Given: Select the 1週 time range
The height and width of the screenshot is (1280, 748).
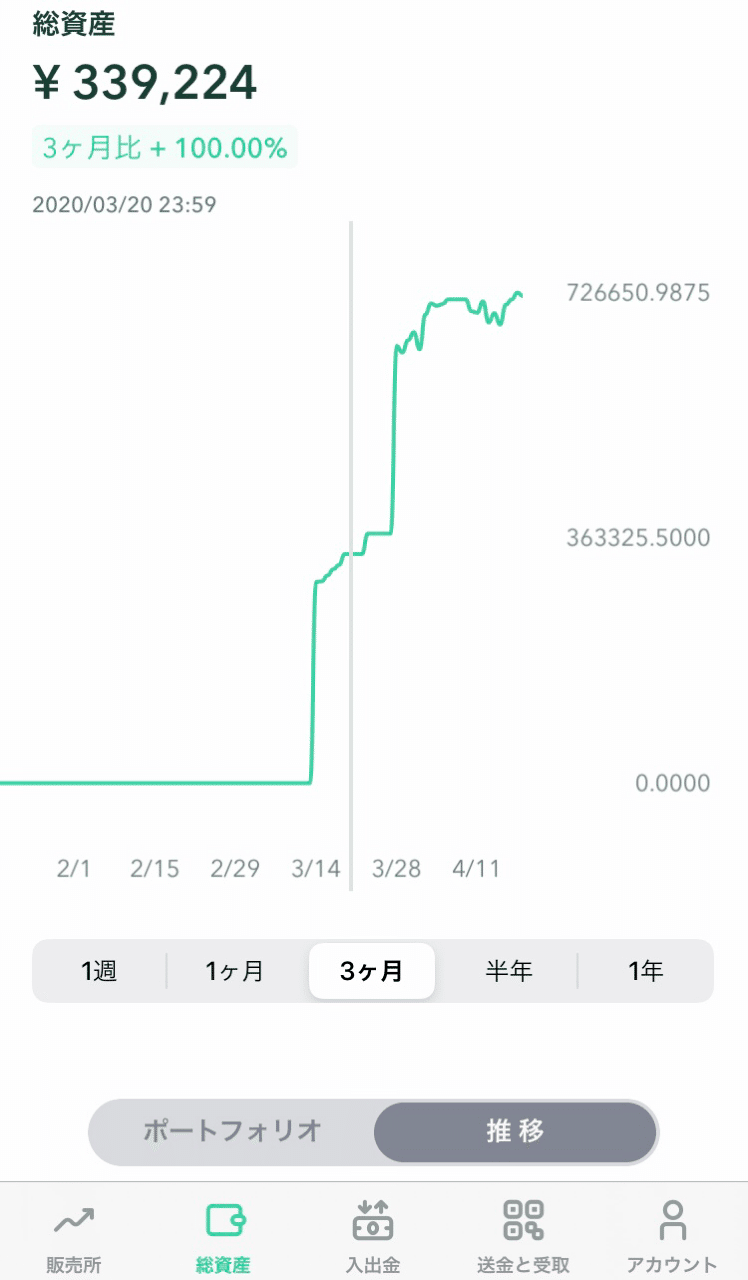Looking at the screenshot, I should click(97, 970).
